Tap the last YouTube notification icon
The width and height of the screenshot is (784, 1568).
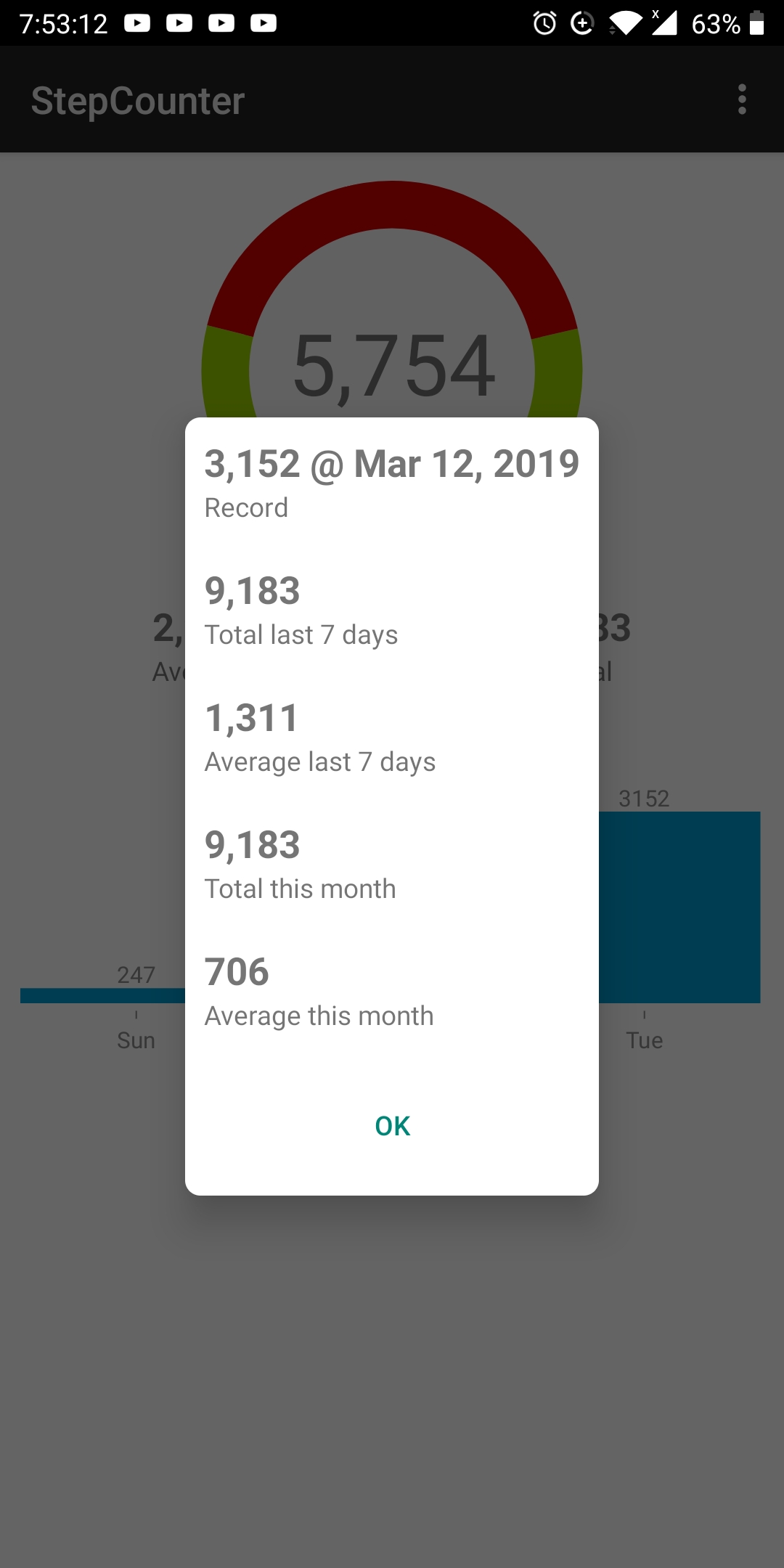coord(266,23)
